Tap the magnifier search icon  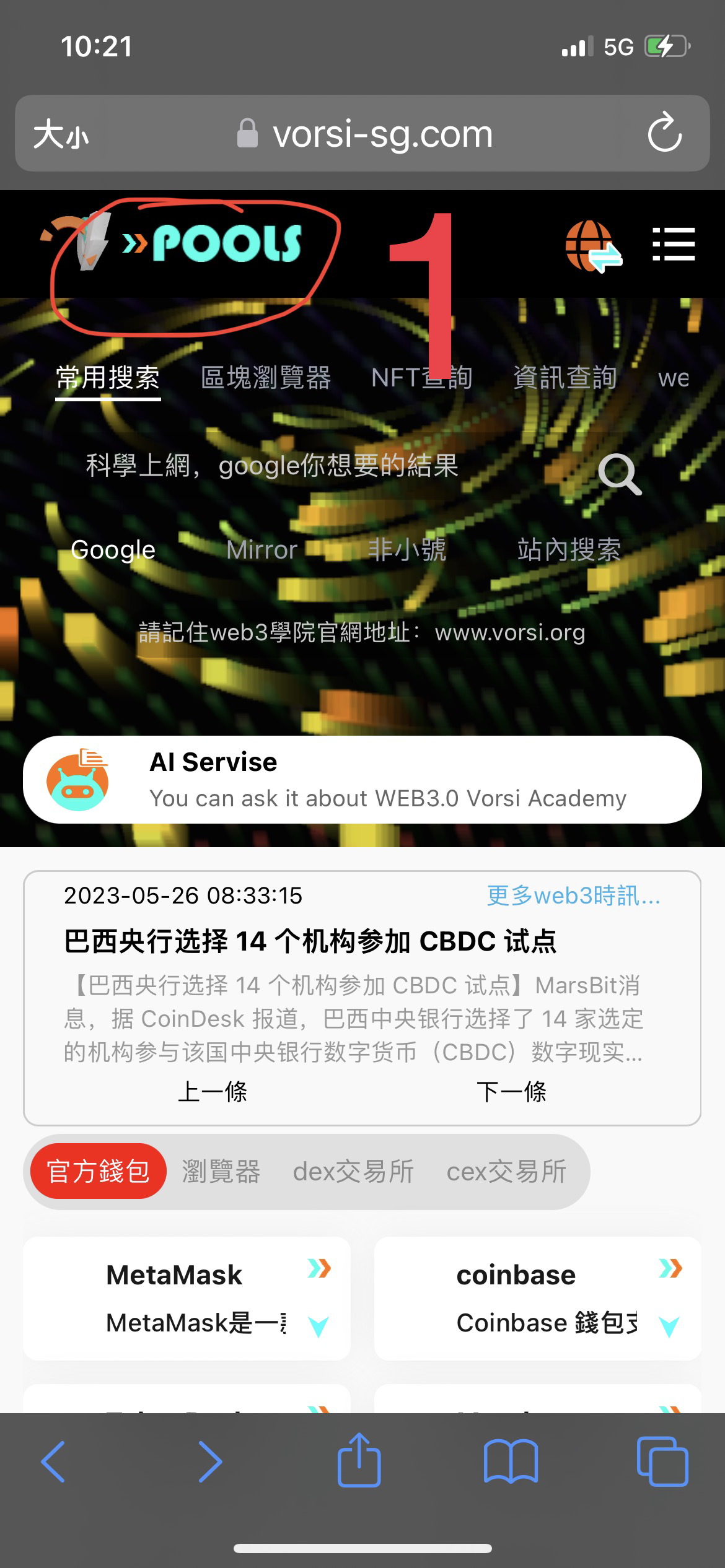(619, 474)
